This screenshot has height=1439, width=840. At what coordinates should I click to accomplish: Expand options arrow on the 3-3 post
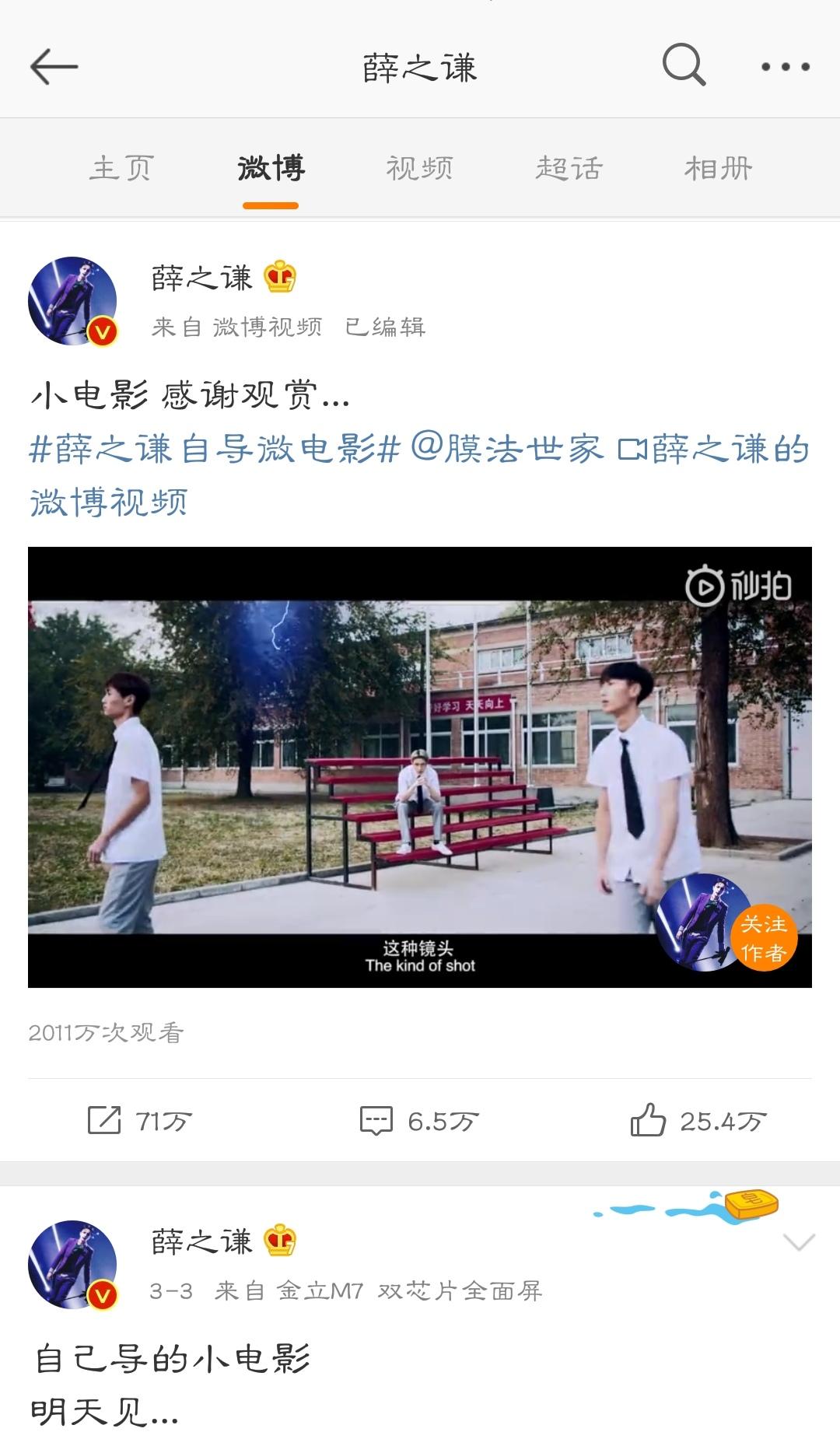[x=799, y=1242]
